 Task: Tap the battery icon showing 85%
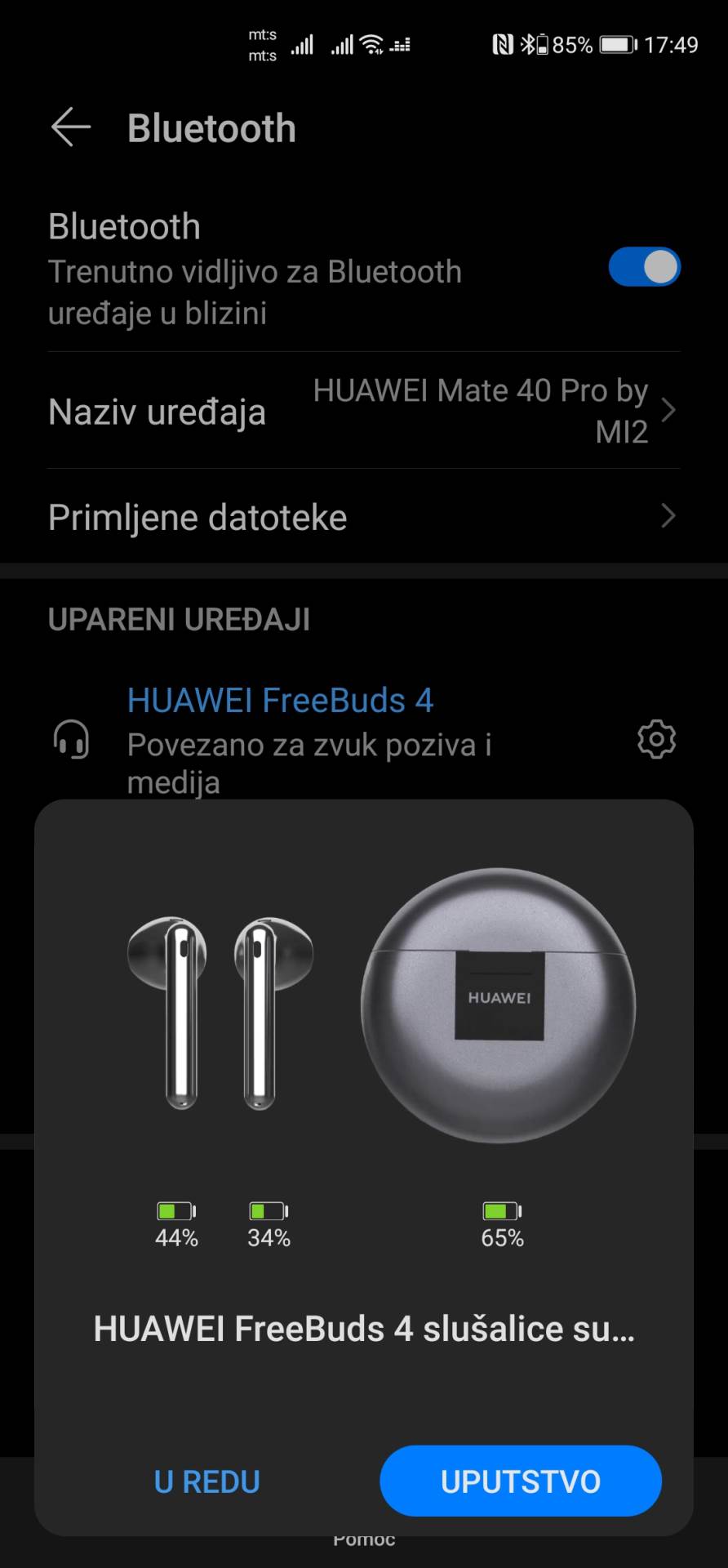618,45
